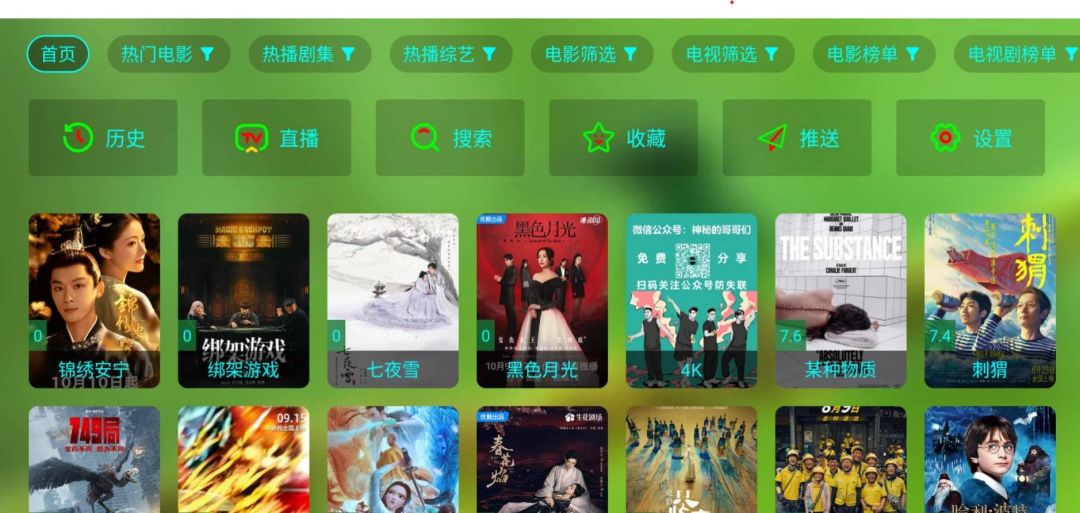Tap the 推送 push button
The width and height of the screenshot is (1080, 513).
[797, 138]
